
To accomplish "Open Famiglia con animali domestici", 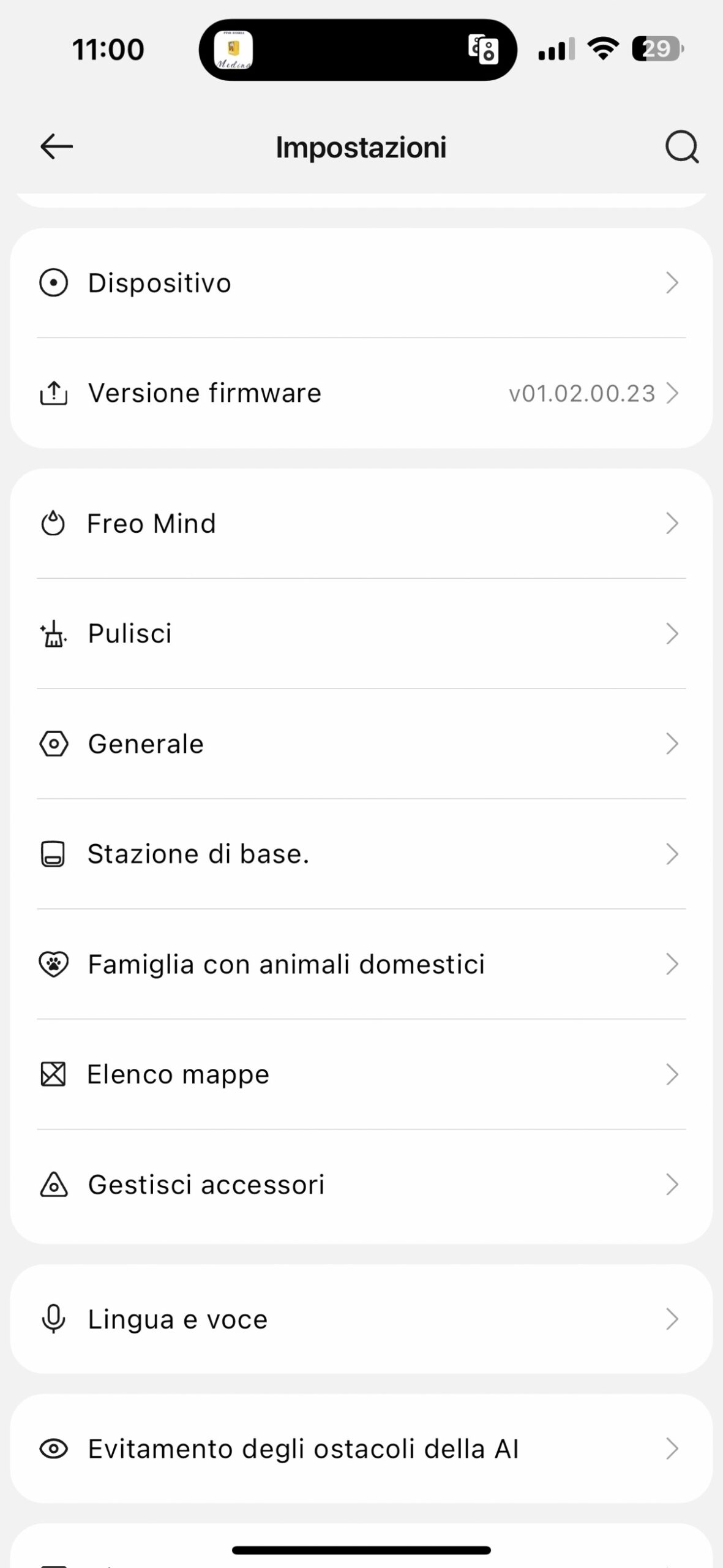I will [361, 965].
